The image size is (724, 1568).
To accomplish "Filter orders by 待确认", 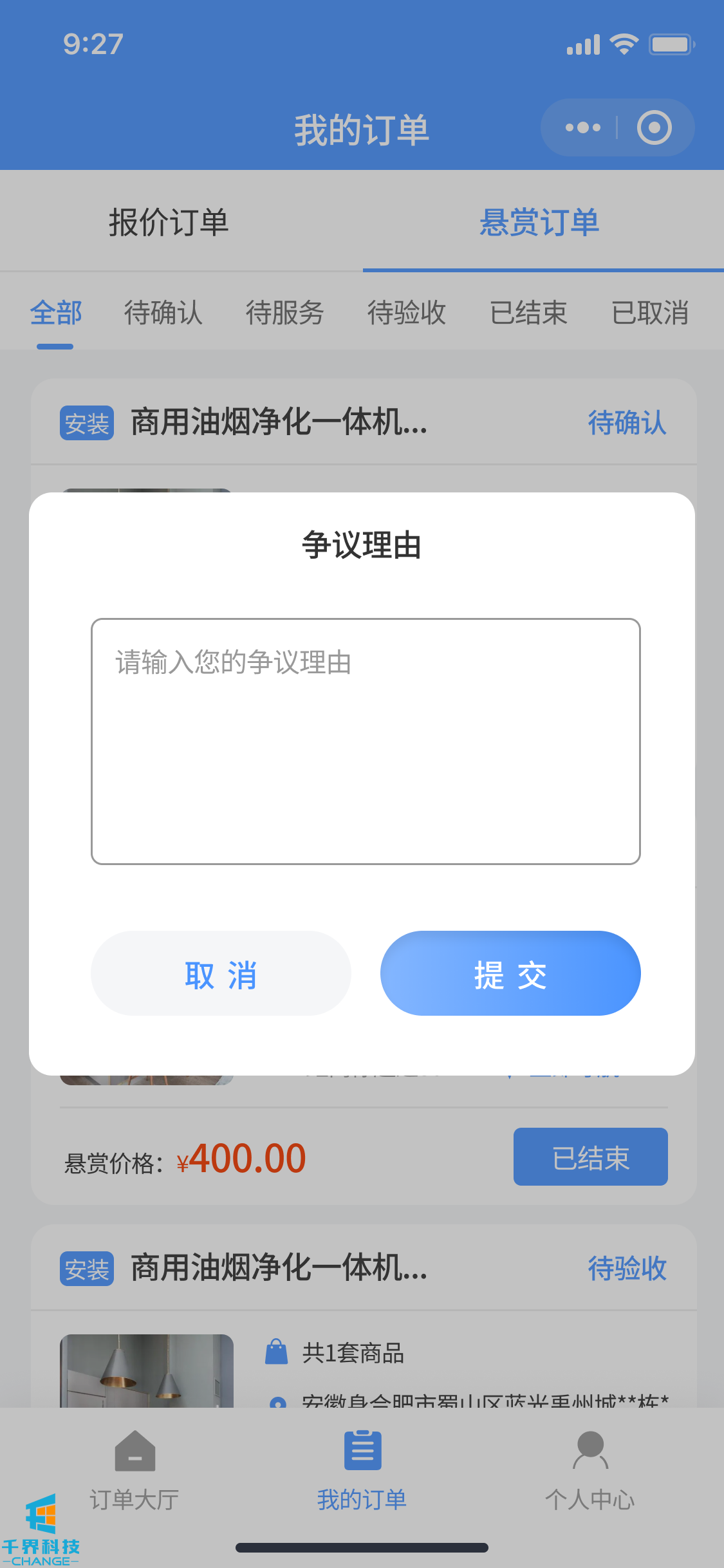I will click(163, 313).
